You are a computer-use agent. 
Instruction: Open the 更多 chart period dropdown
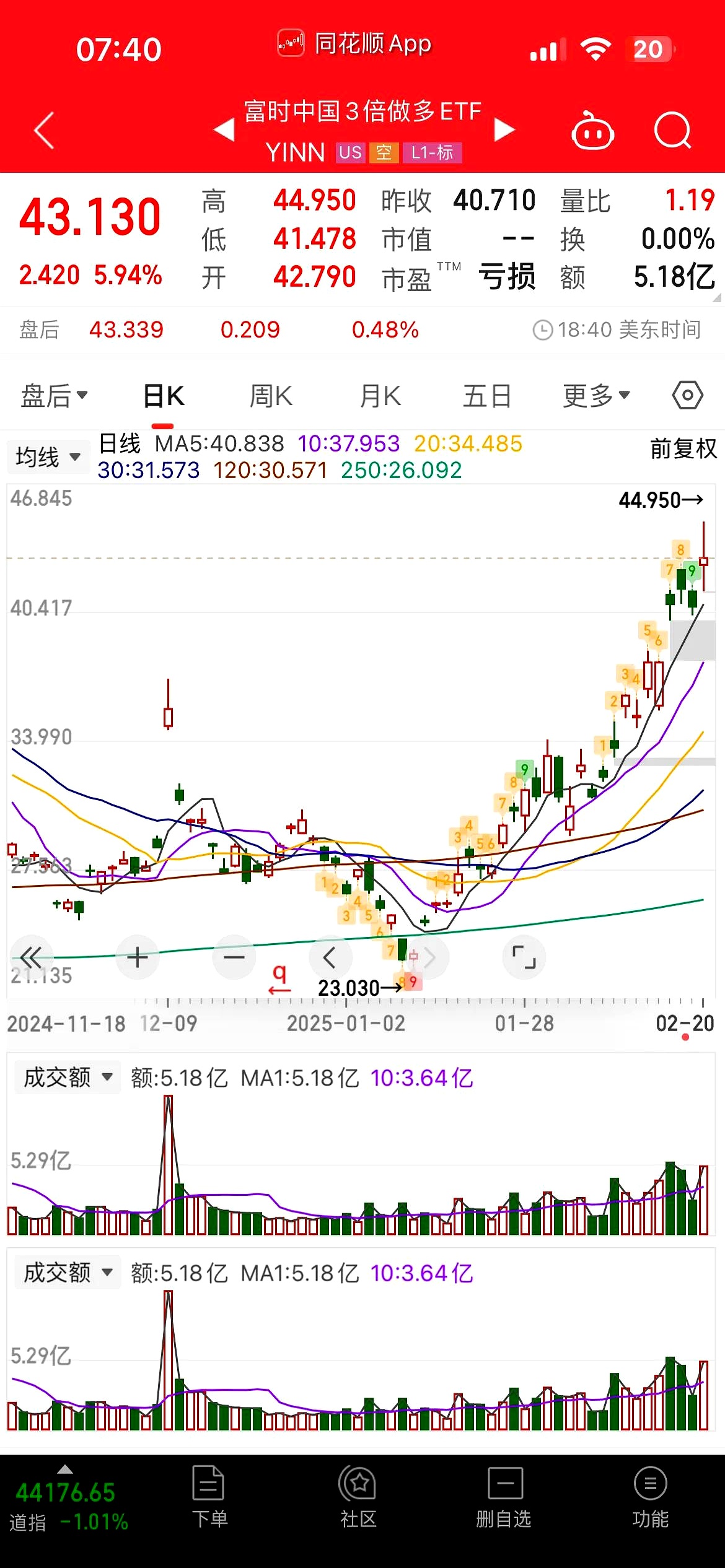tap(596, 394)
